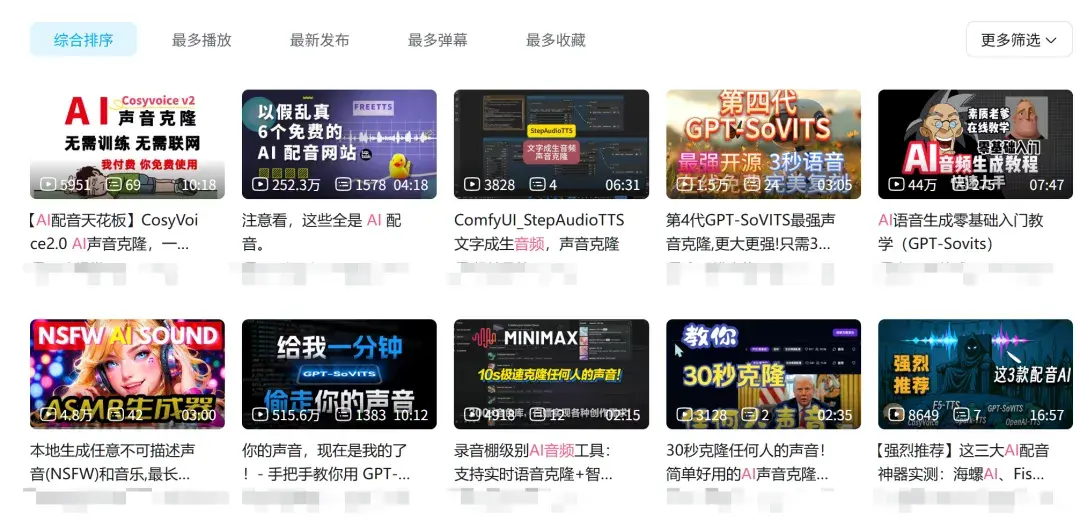Play the 给我一分钟偷走你的声音 video

pos(339,374)
